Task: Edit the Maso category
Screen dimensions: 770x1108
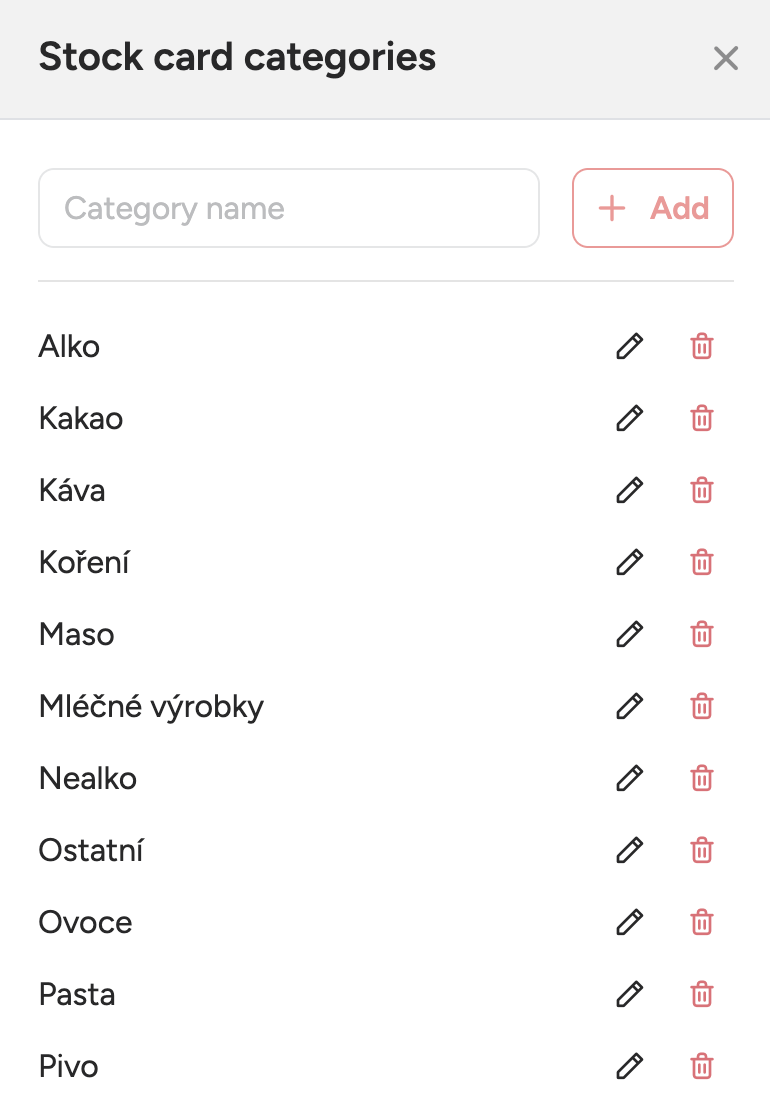Action: pos(629,634)
